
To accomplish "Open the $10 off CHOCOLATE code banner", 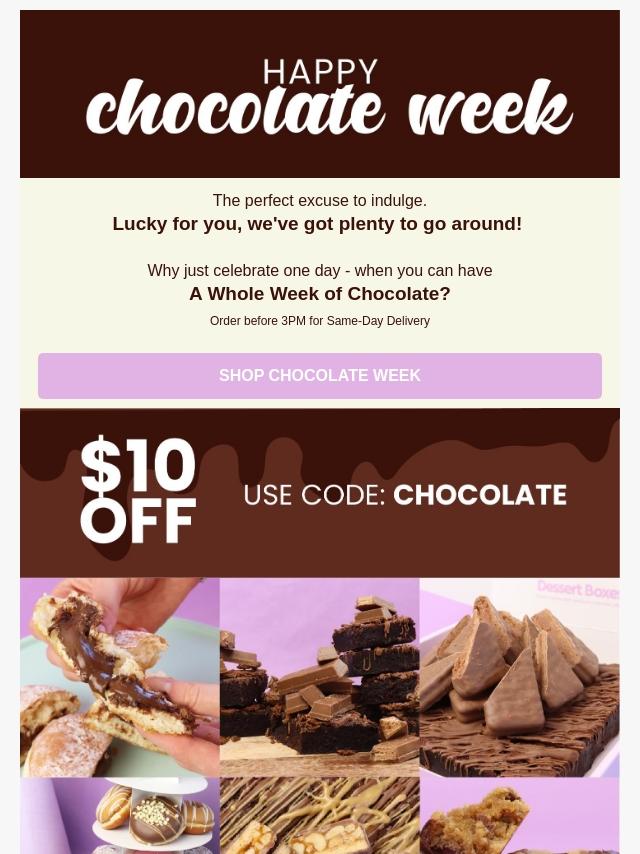I will (x=320, y=493).
